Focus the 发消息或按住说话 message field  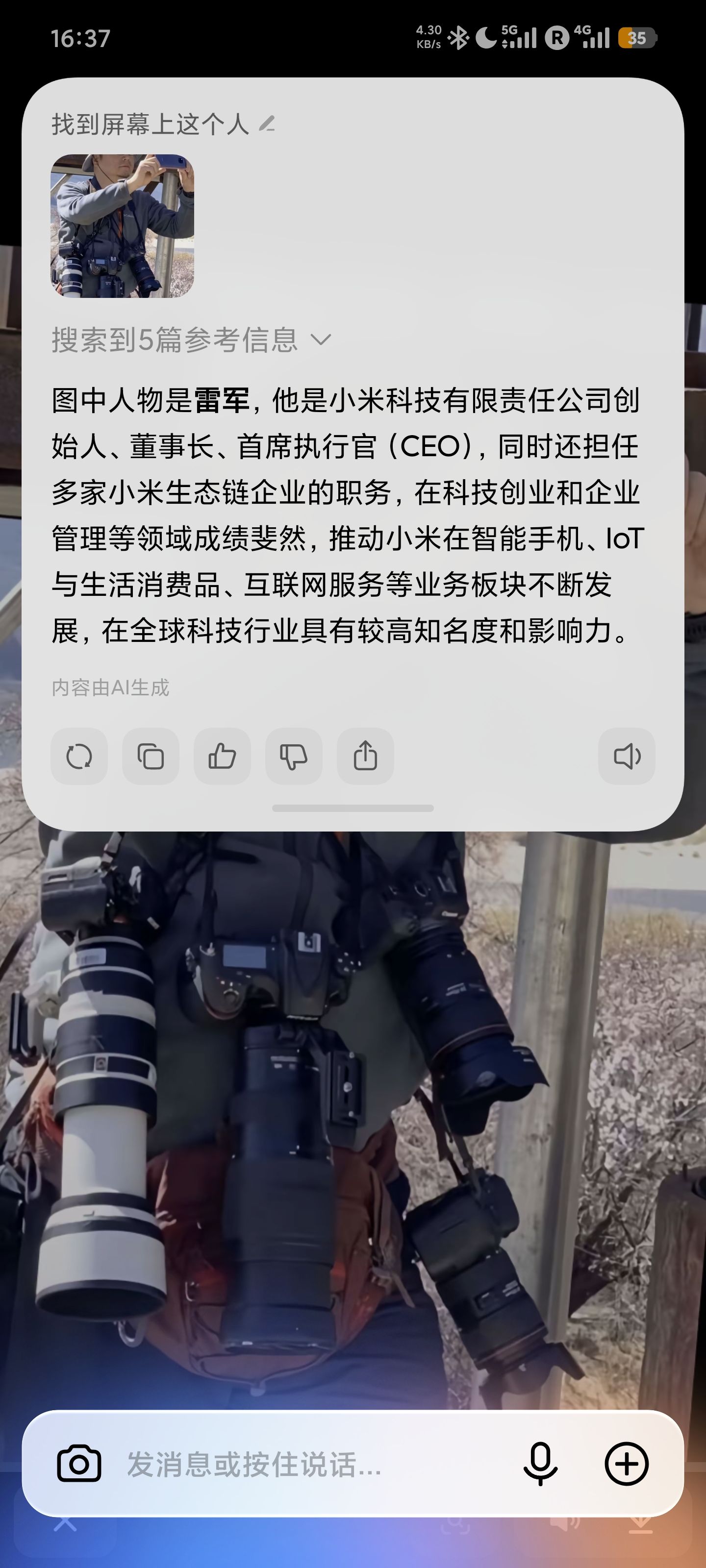click(x=304, y=1464)
